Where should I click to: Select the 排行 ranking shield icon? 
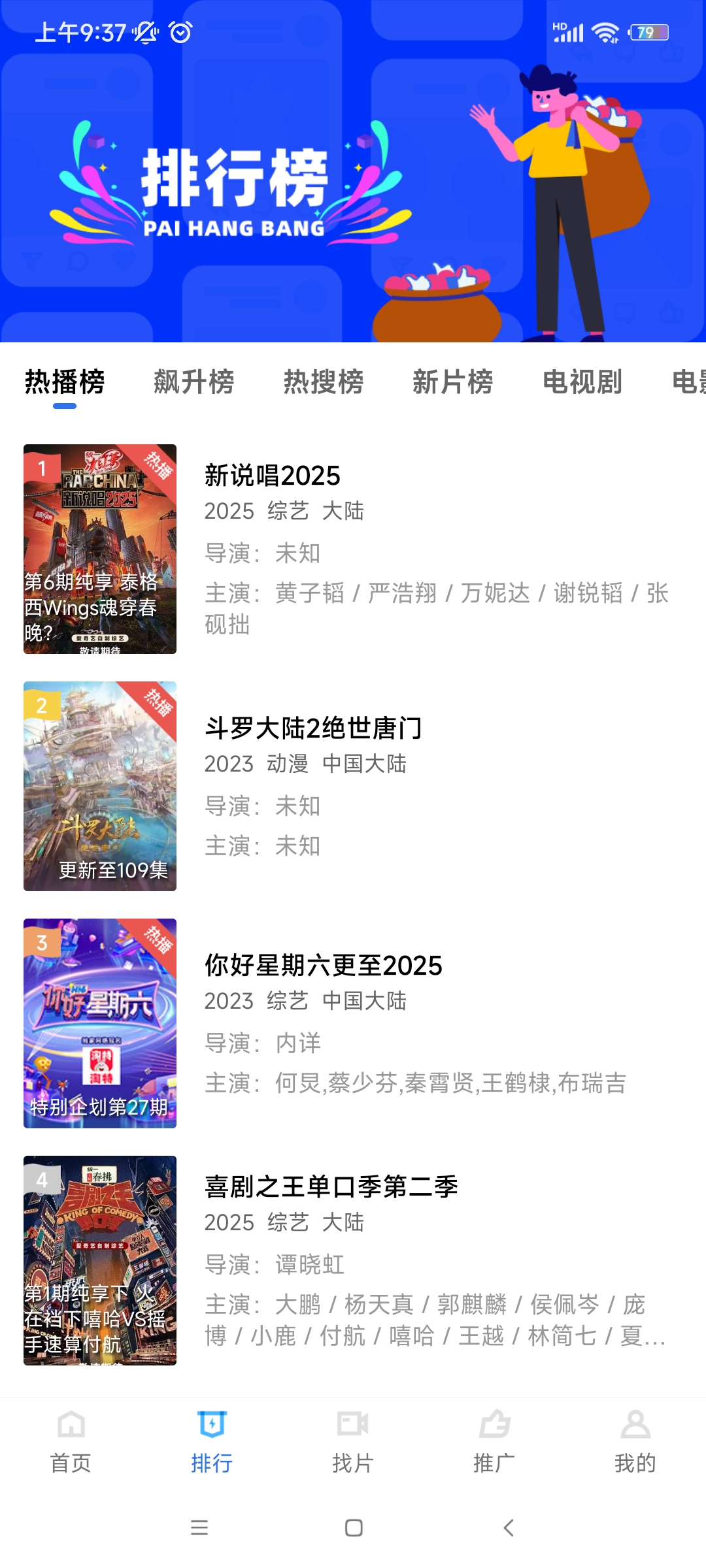point(211,1424)
